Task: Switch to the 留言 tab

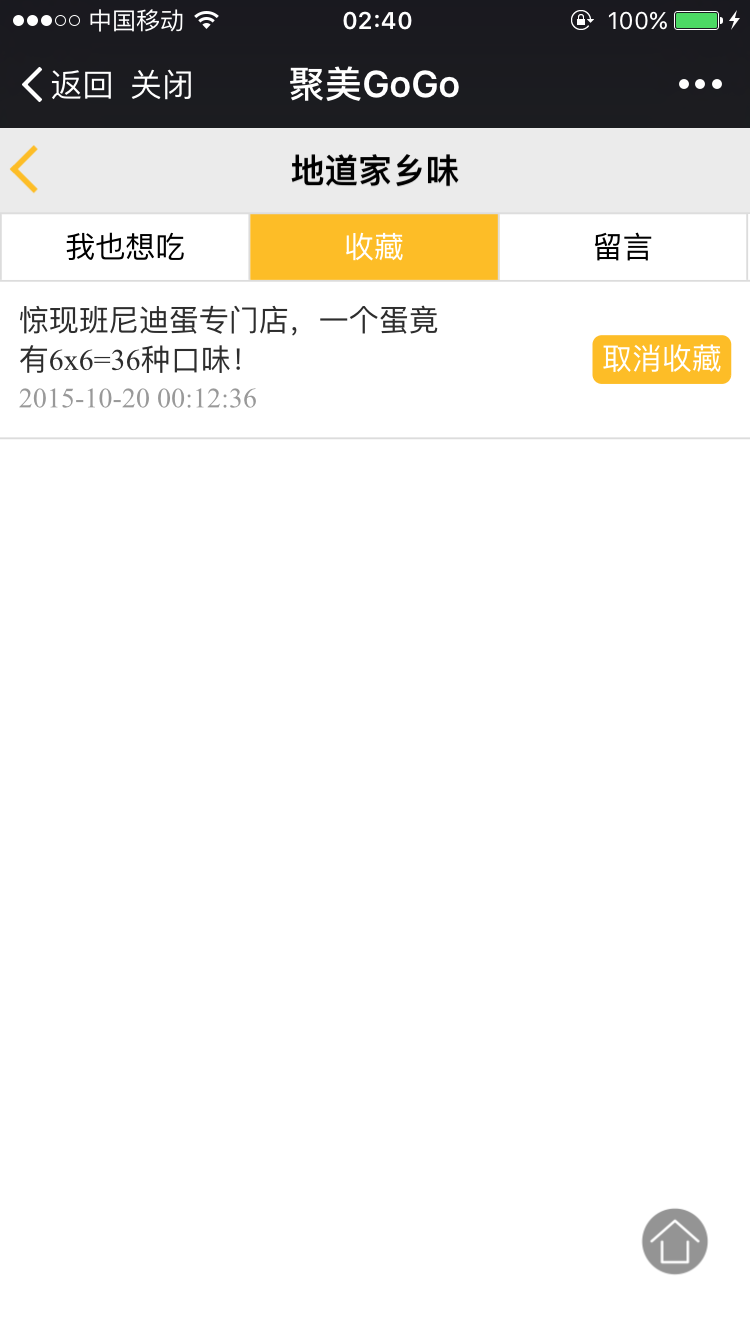Action: click(622, 247)
